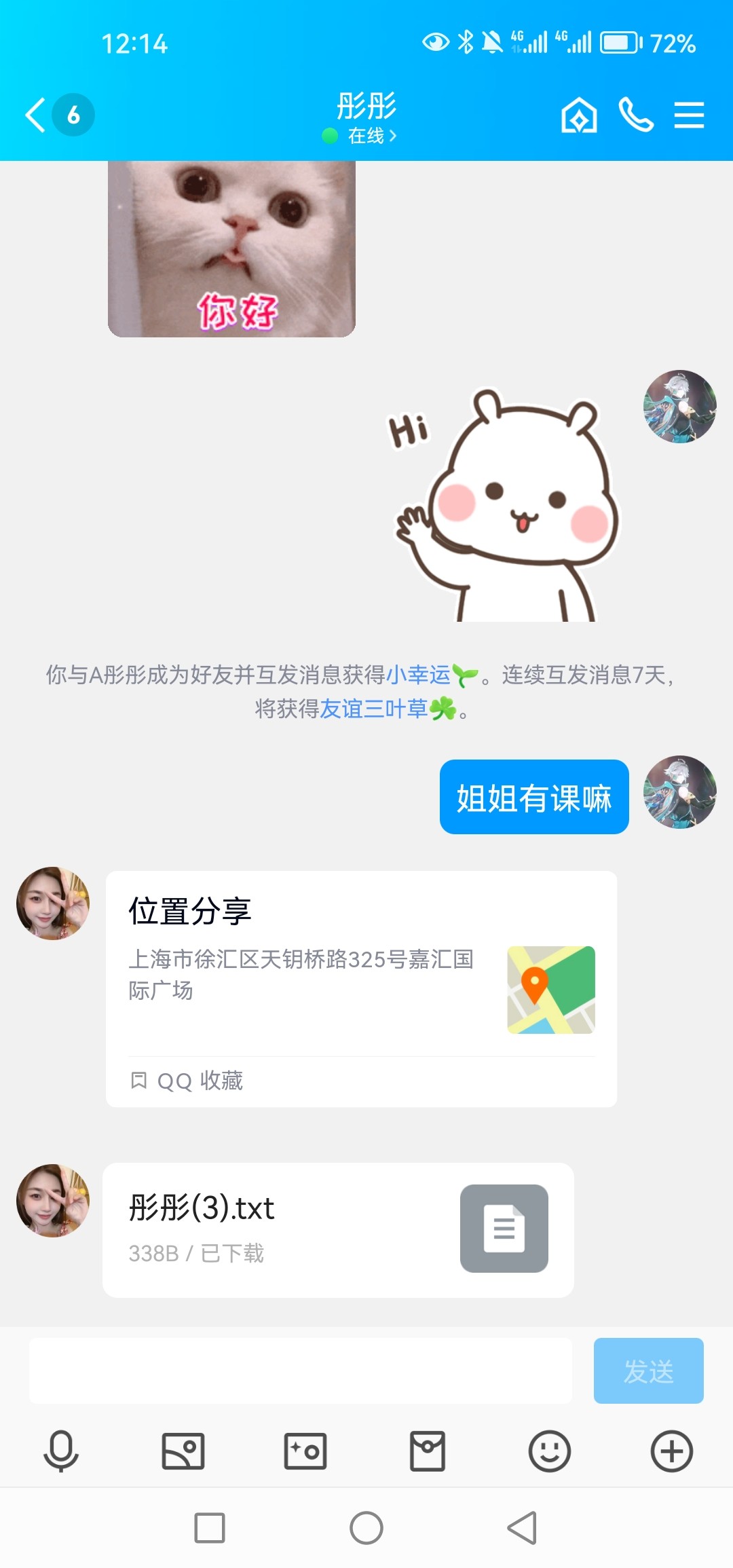The width and height of the screenshot is (733, 1568).
Task: Open the file 彤彤(3).txt
Action: pos(305,1227)
